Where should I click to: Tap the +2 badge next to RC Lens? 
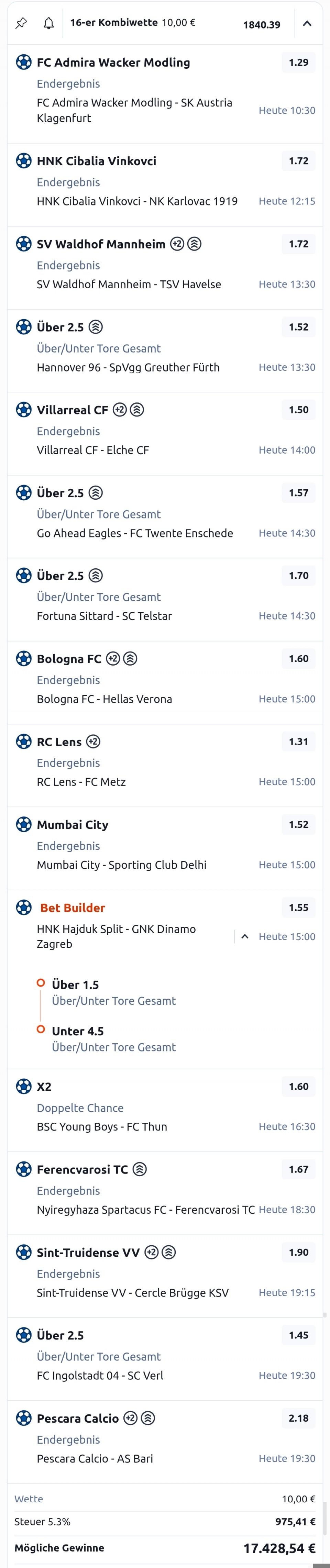click(x=93, y=742)
